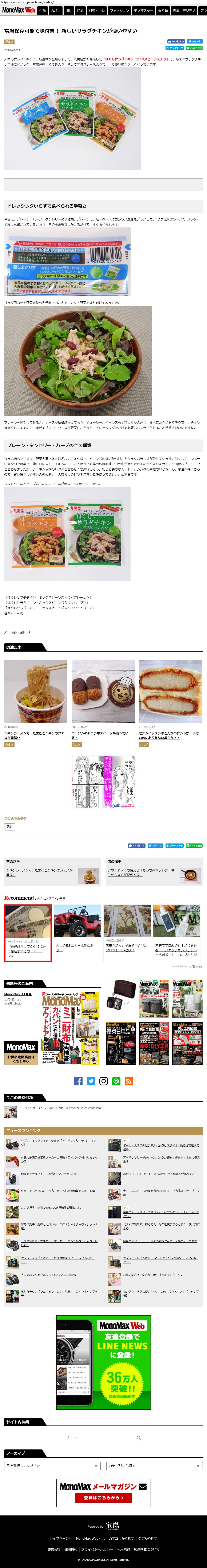Screen dimensions: 207x1568
Task: Switch to the ファッション navigation tab
Action: pyautogui.click(x=119, y=10)
